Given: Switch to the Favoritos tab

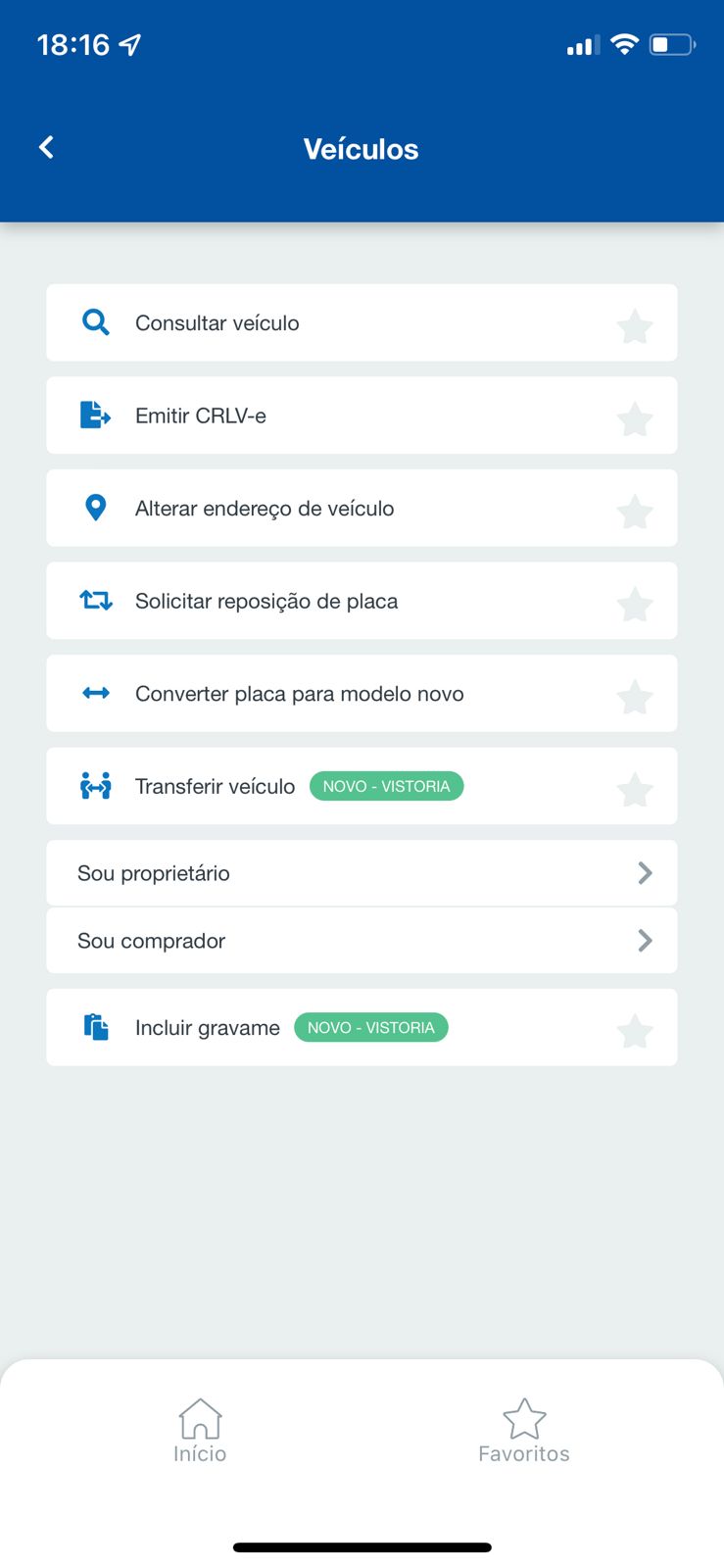Looking at the screenshot, I should click(523, 1431).
